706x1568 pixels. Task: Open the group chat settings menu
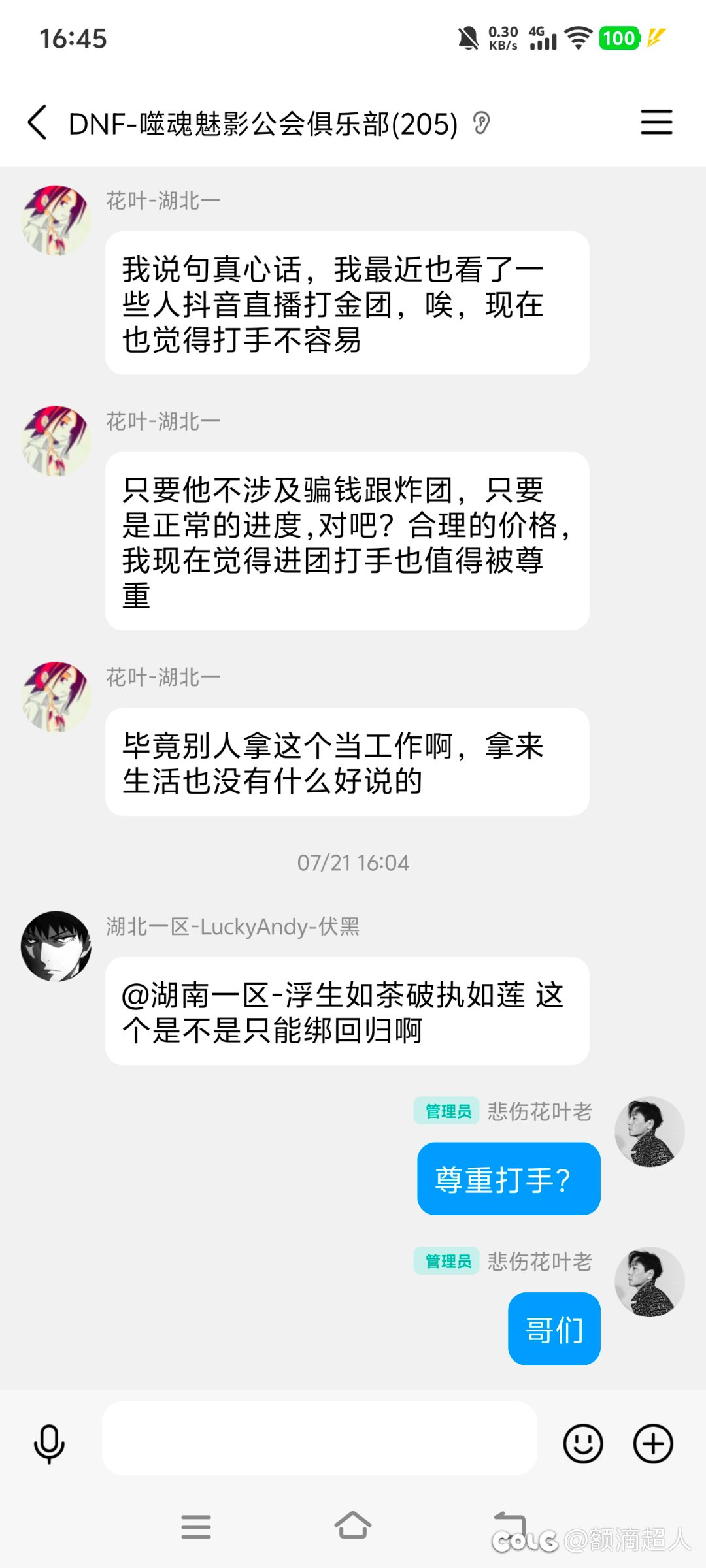point(656,122)
